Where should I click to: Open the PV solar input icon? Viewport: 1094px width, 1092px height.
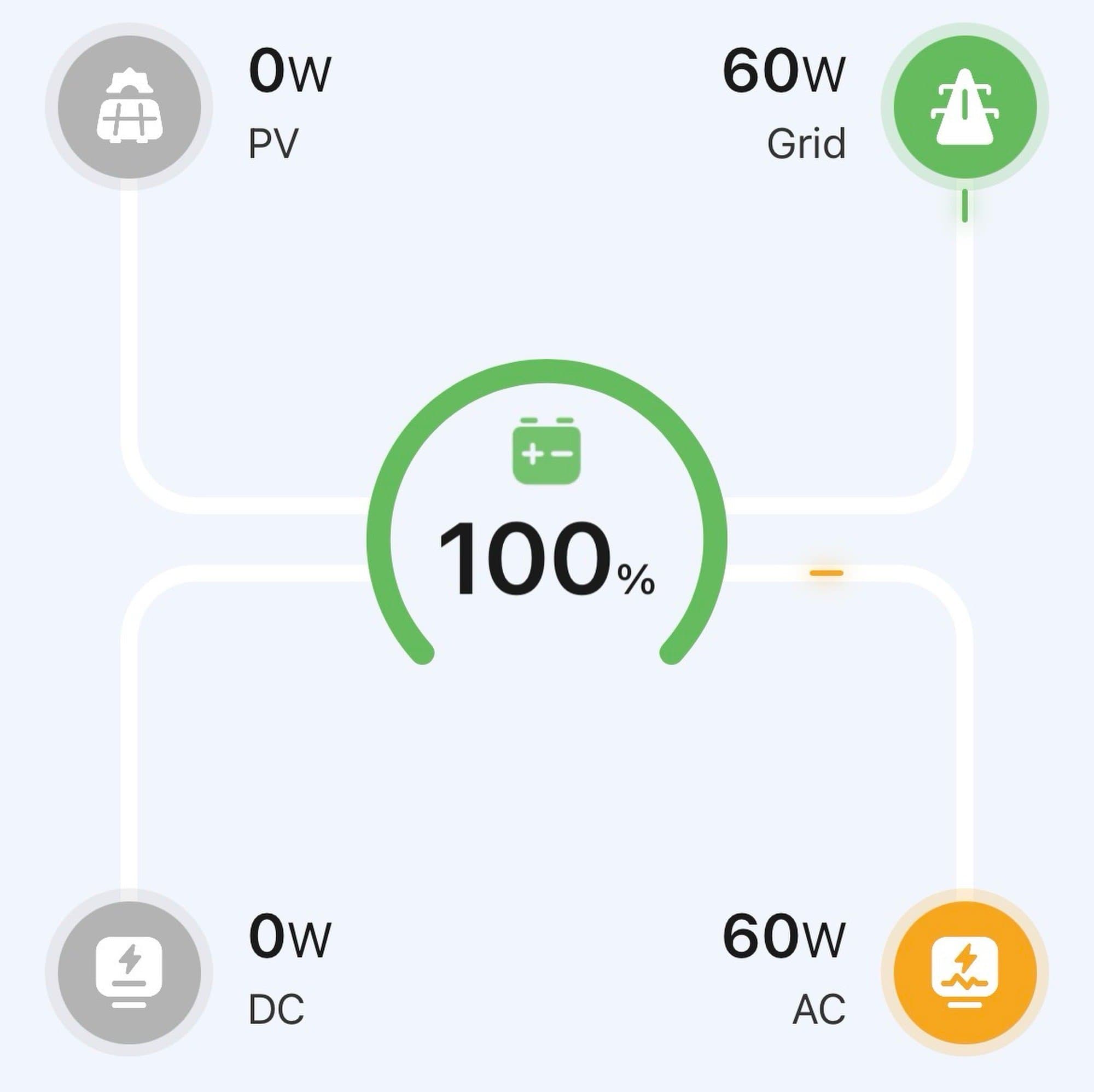point(129,107)
